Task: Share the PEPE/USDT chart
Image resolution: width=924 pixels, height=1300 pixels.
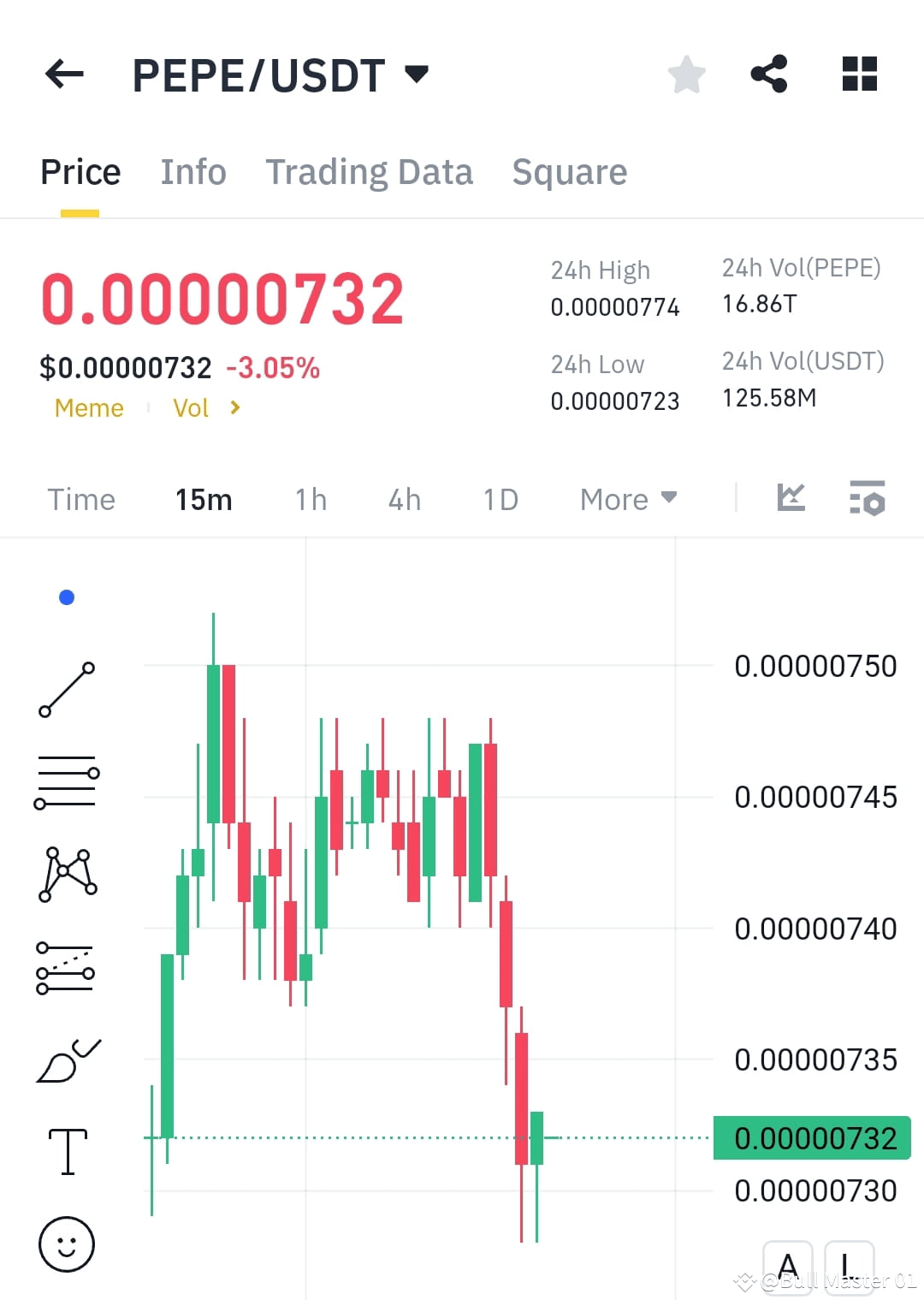Action: pos(769,74)
